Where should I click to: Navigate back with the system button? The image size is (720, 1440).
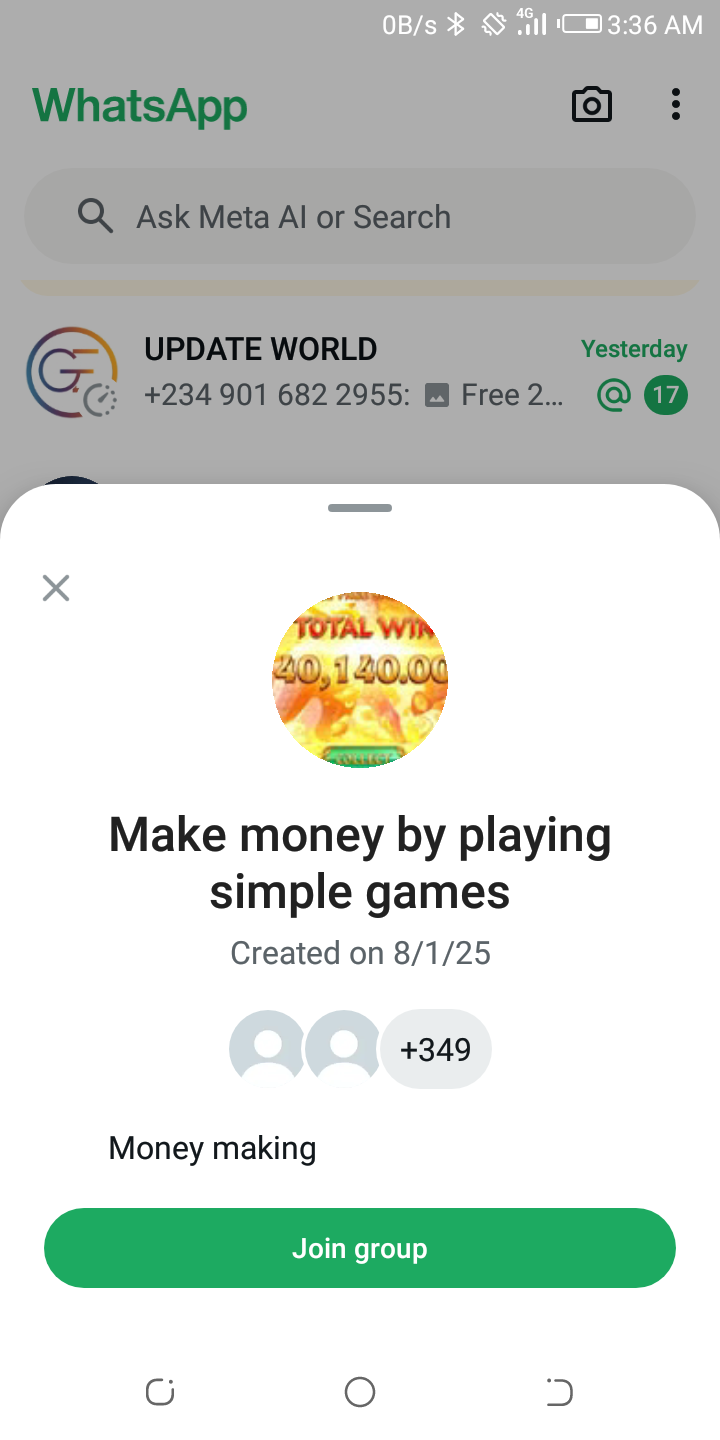[559, 1392]
